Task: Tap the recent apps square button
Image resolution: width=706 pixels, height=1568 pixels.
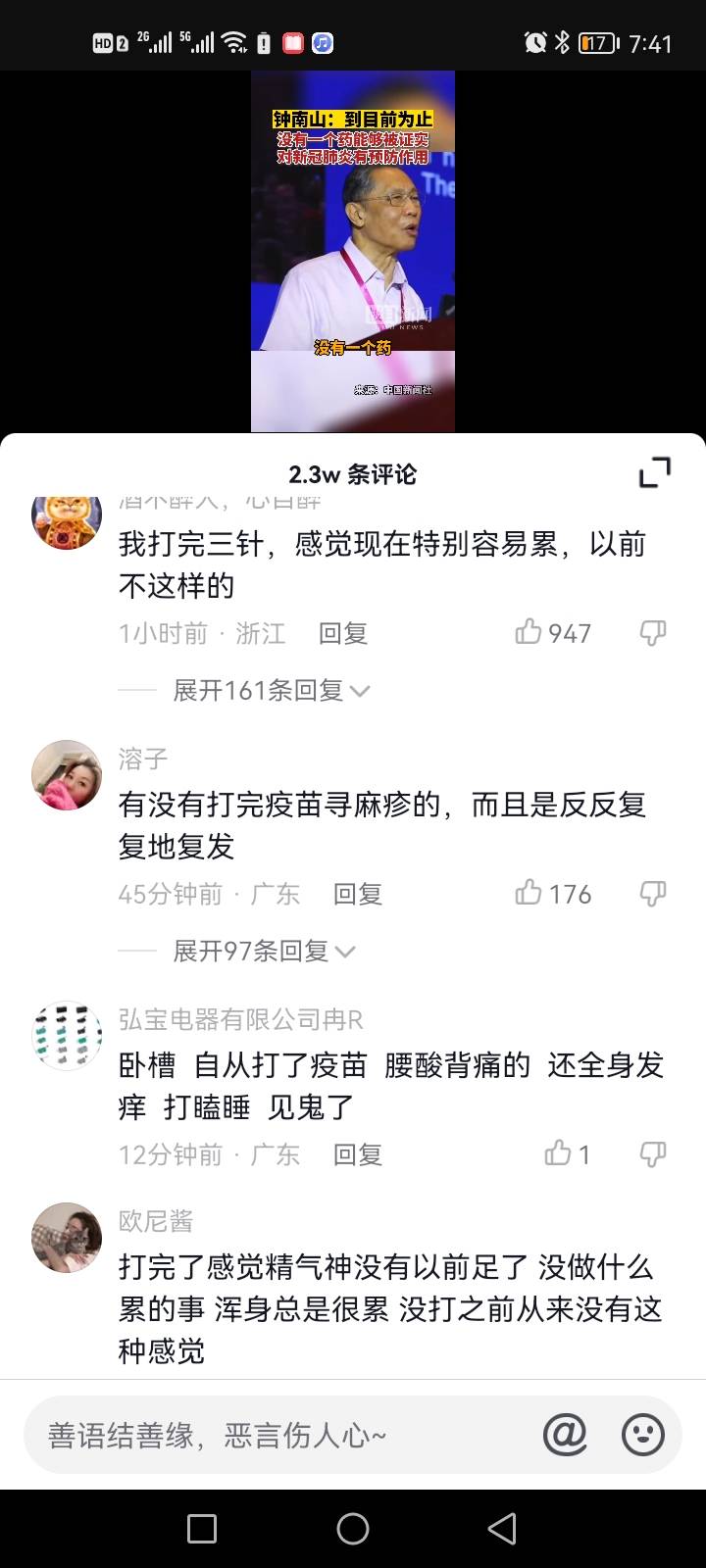Action: pyautogui.click(x=202, y=1528)
